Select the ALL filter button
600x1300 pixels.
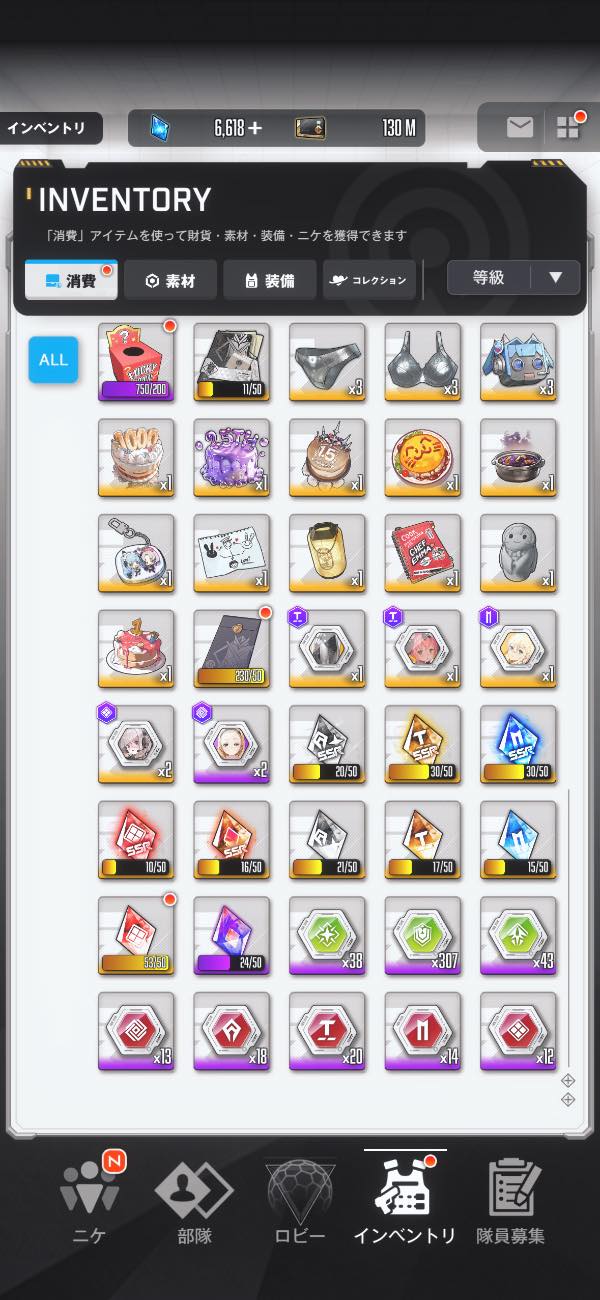point(53,359)
